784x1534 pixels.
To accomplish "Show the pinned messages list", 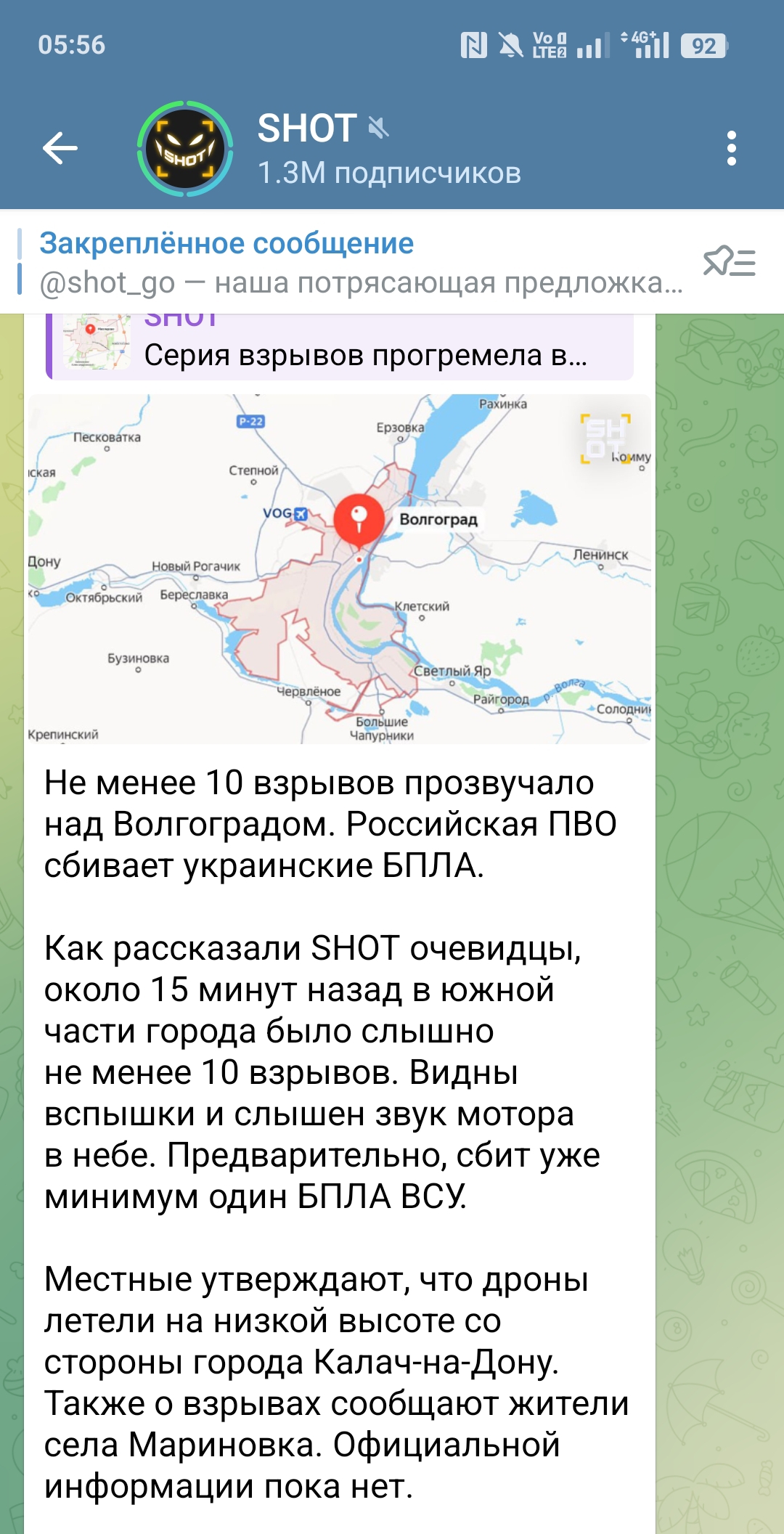I will coord(729,262).
